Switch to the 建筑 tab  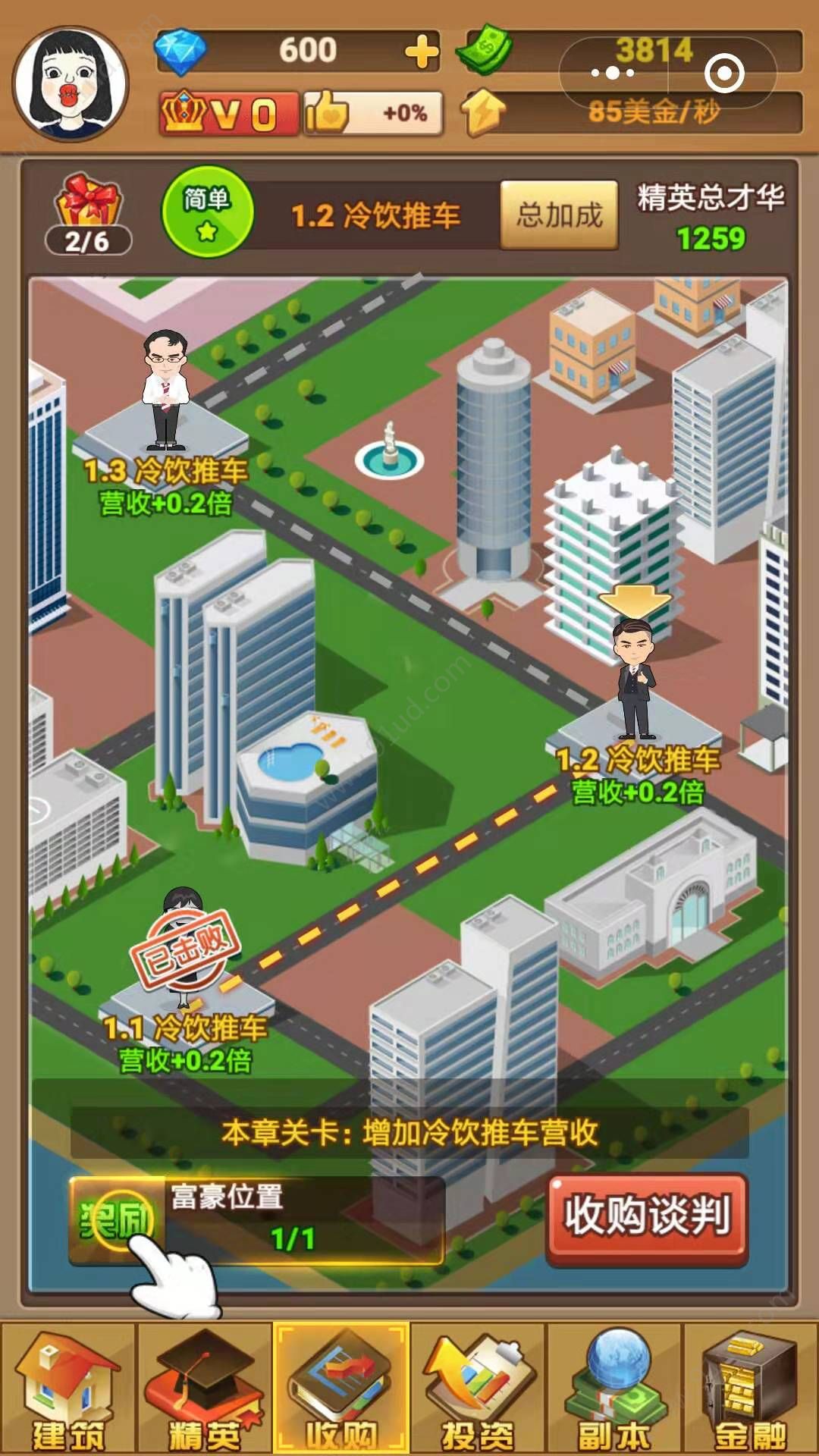point(68,1389)
